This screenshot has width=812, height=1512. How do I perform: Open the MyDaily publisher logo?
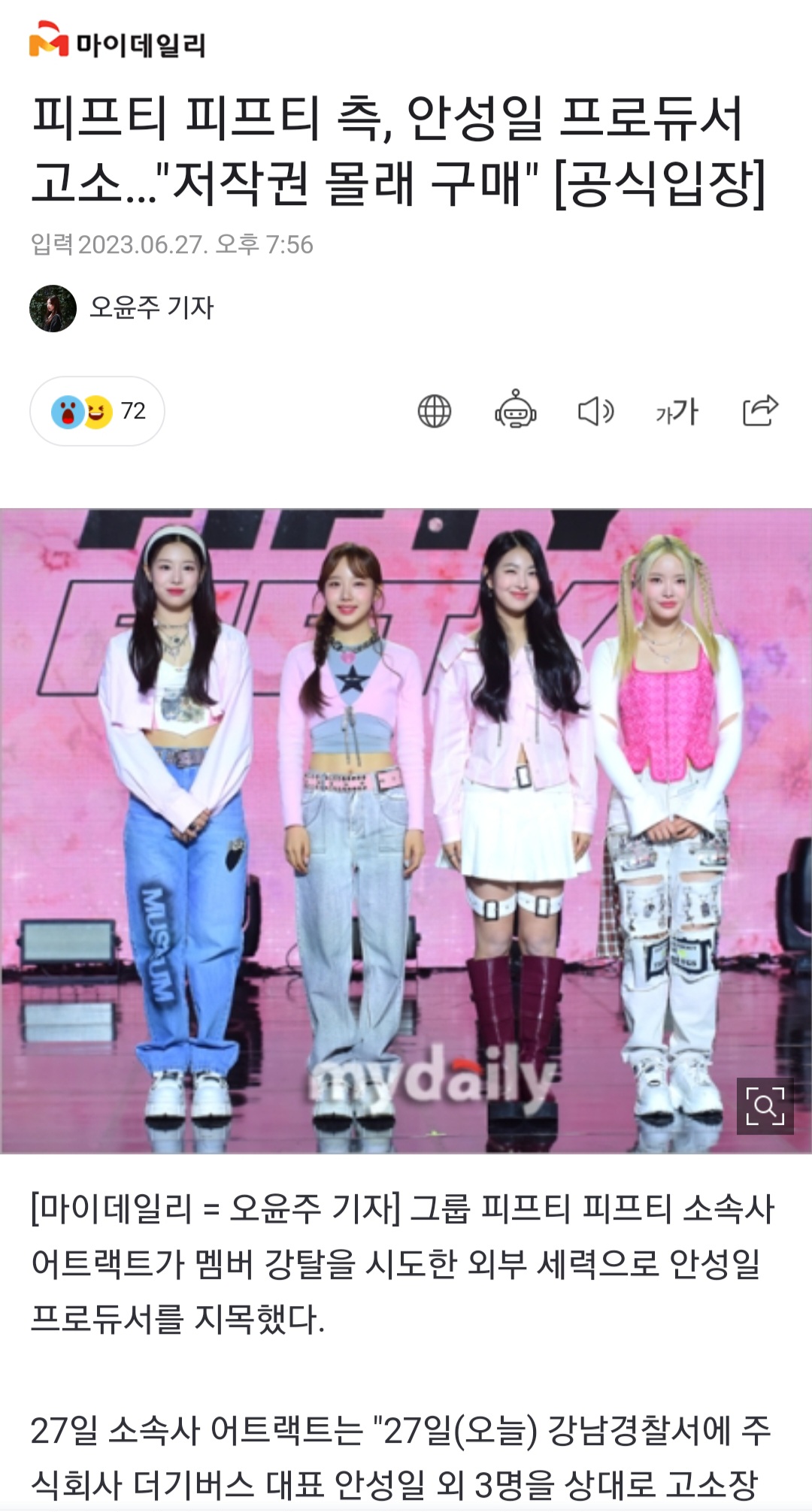coord(117,41)
